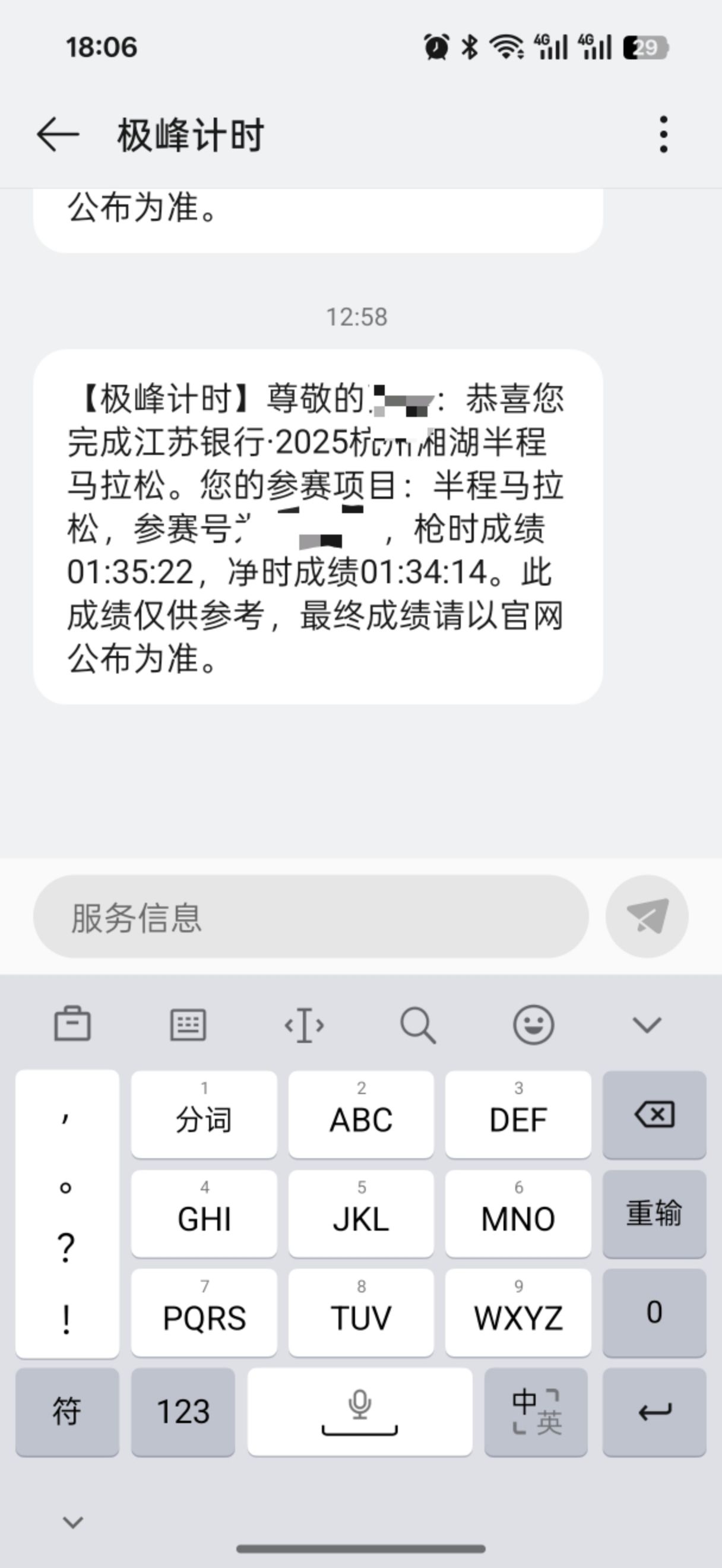Open the keyboard search tool
The width and height of the screenshot is (722, 1568).
coord(418,1025)
